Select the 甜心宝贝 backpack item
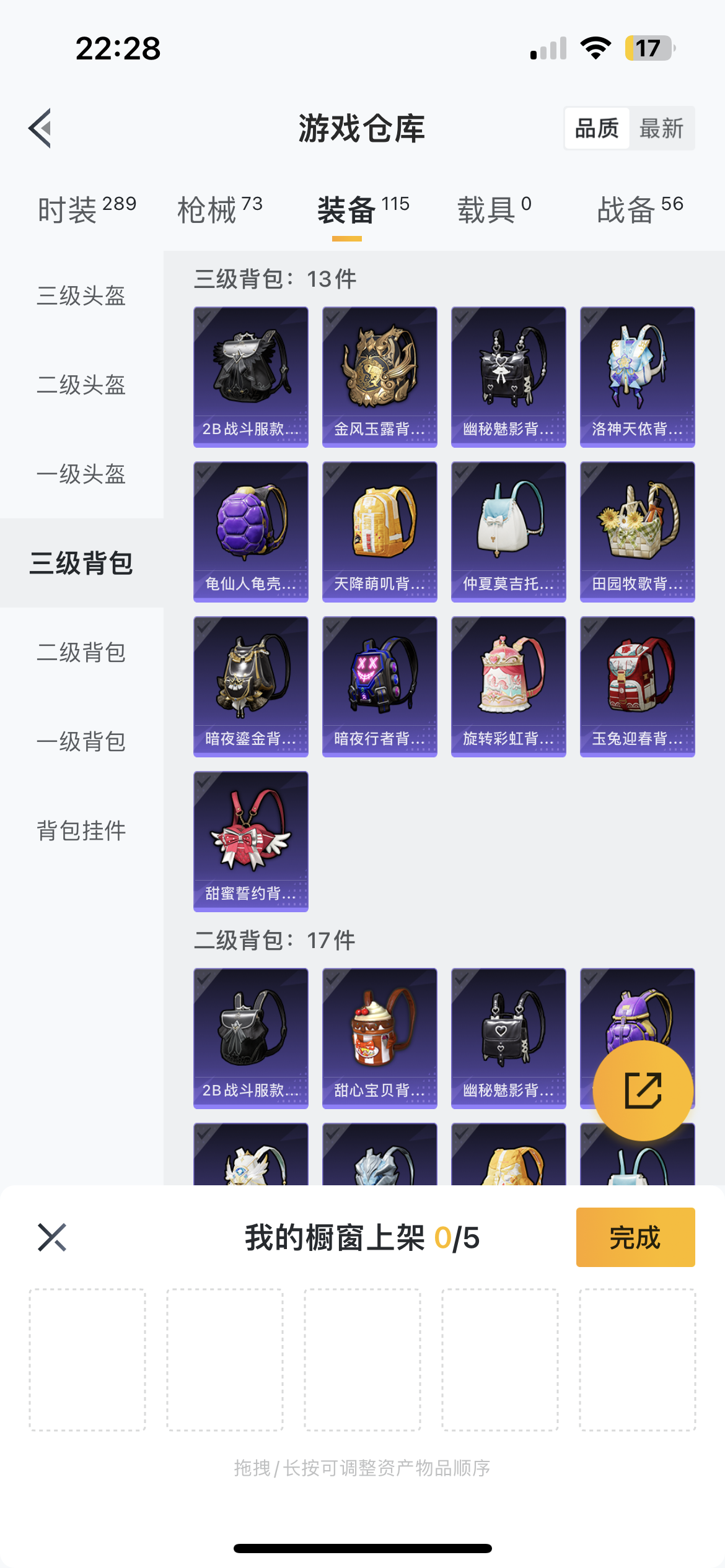This screenshot has height=1568, width=725. pyautogui.click(x=379, y=1038)
